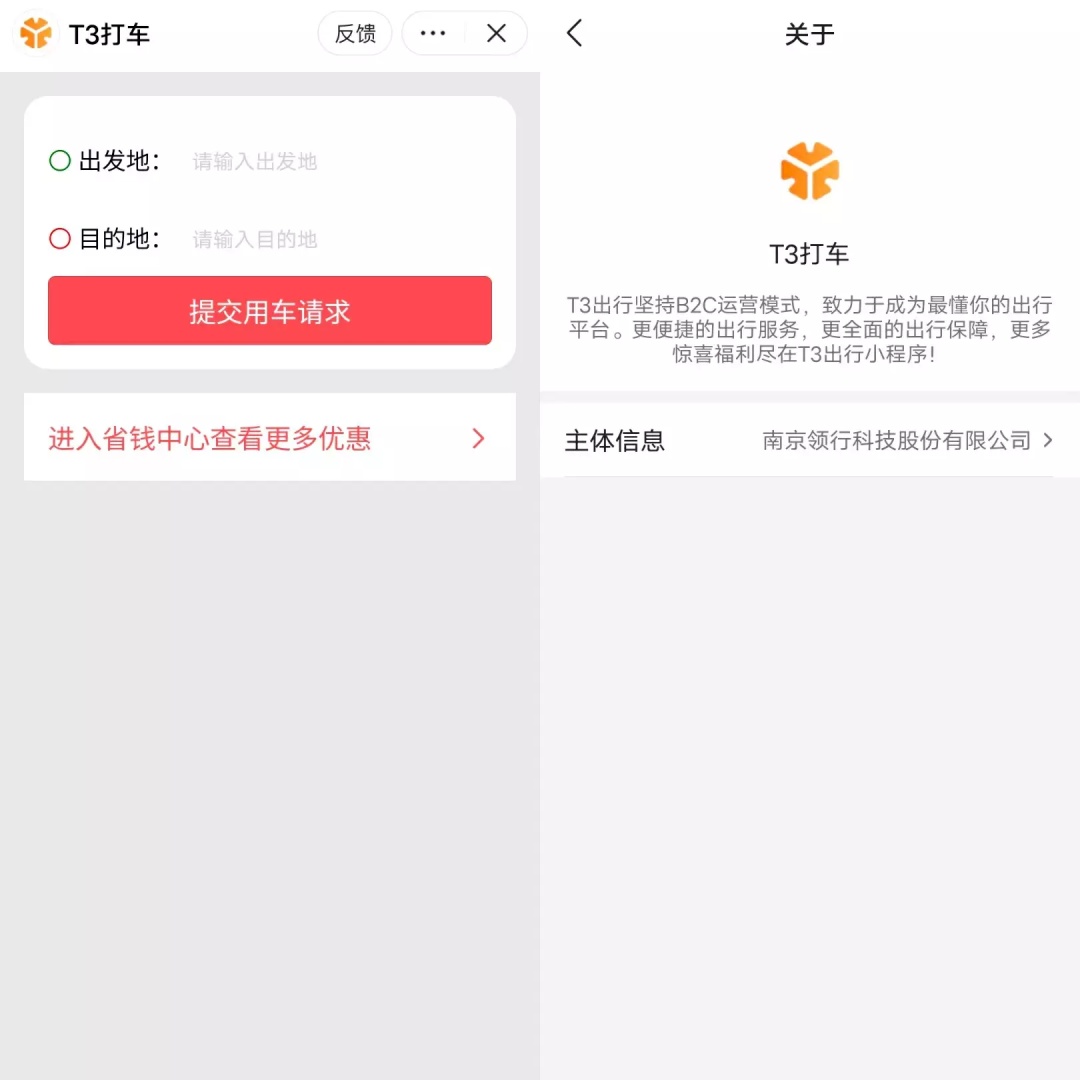Enter the 目的地 destination field

[330, 239]
